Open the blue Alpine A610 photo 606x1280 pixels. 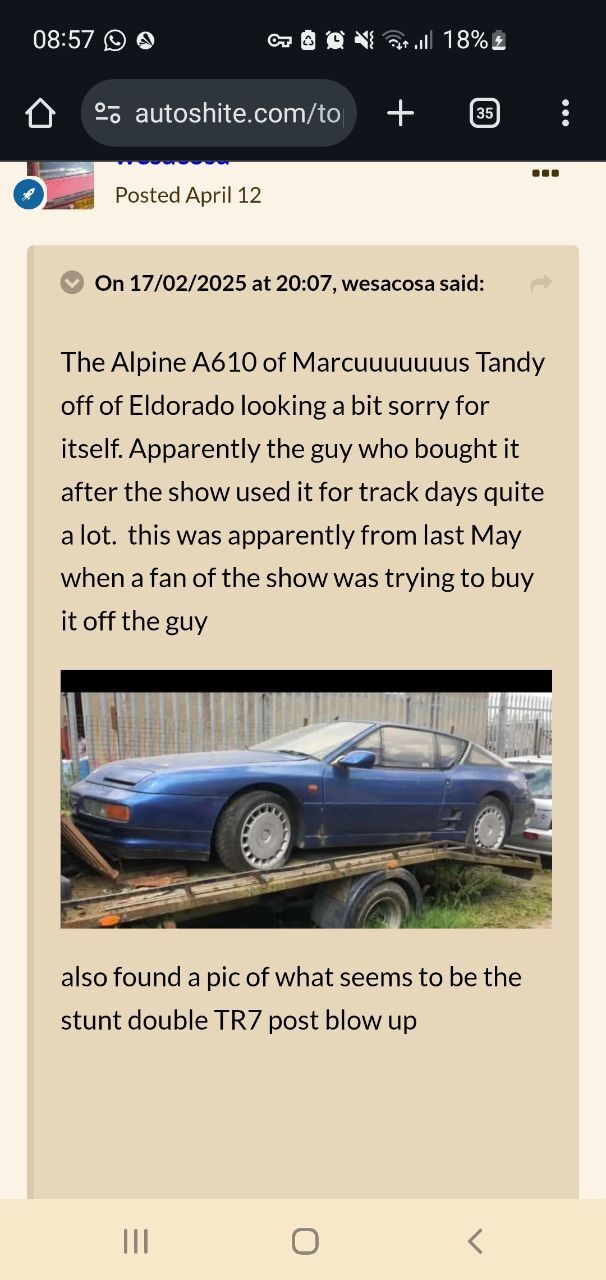[306, 799]
